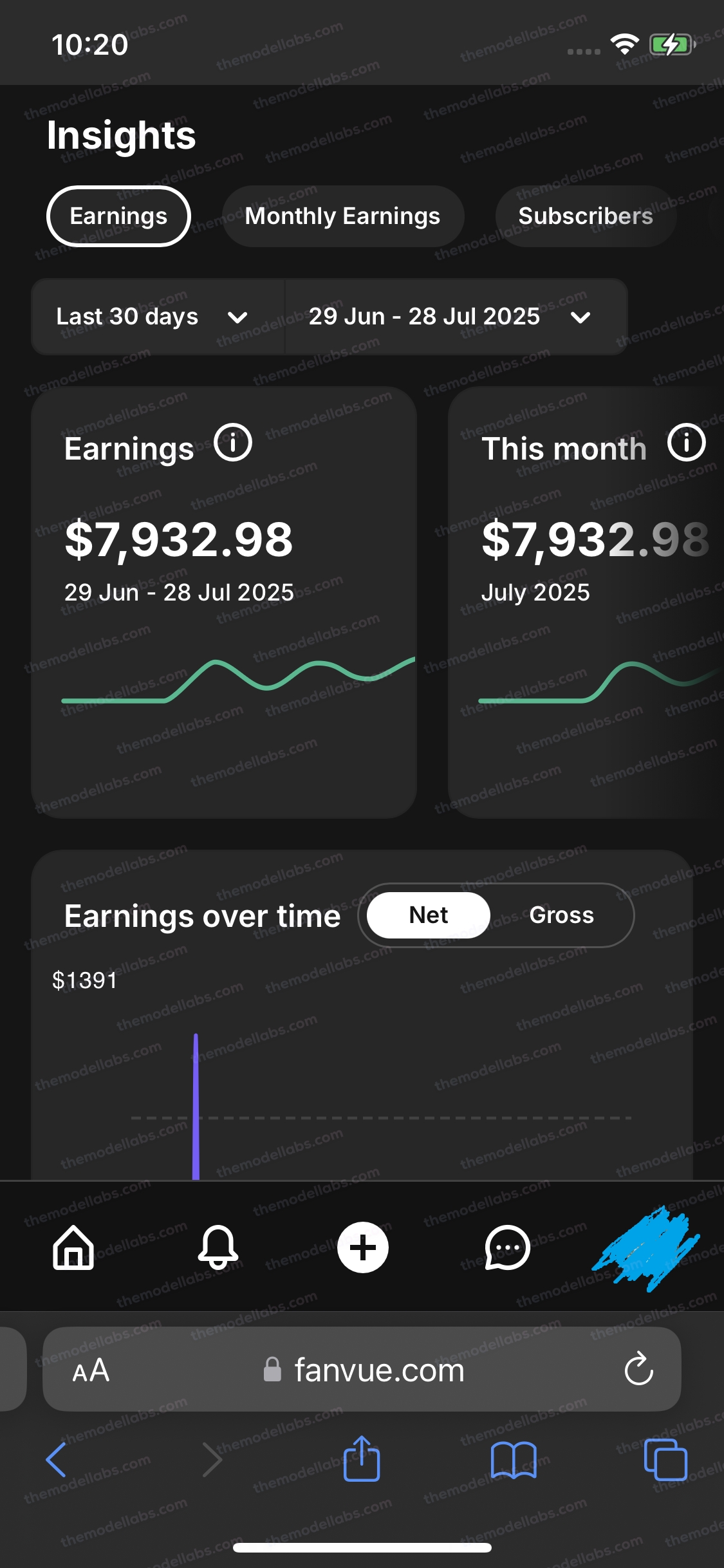Screen dimensions: 724x1568
Task: Open the notifications bell
Action: click(218, 1247)
